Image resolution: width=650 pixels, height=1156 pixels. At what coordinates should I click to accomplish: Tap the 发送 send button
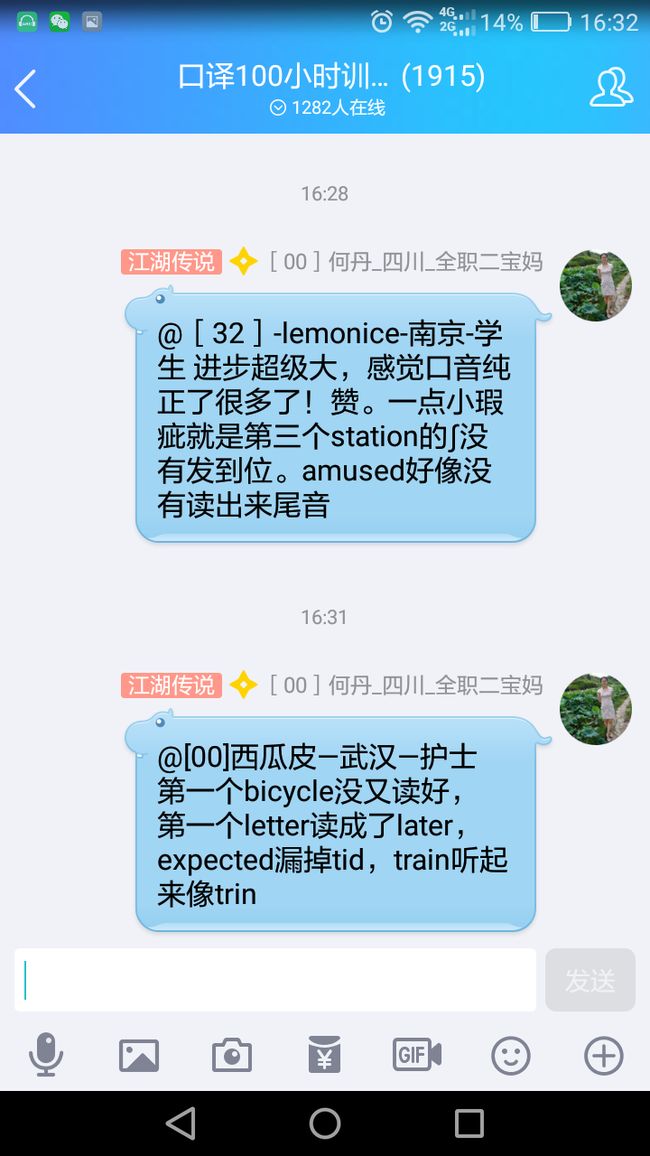(x=590, y=980)
